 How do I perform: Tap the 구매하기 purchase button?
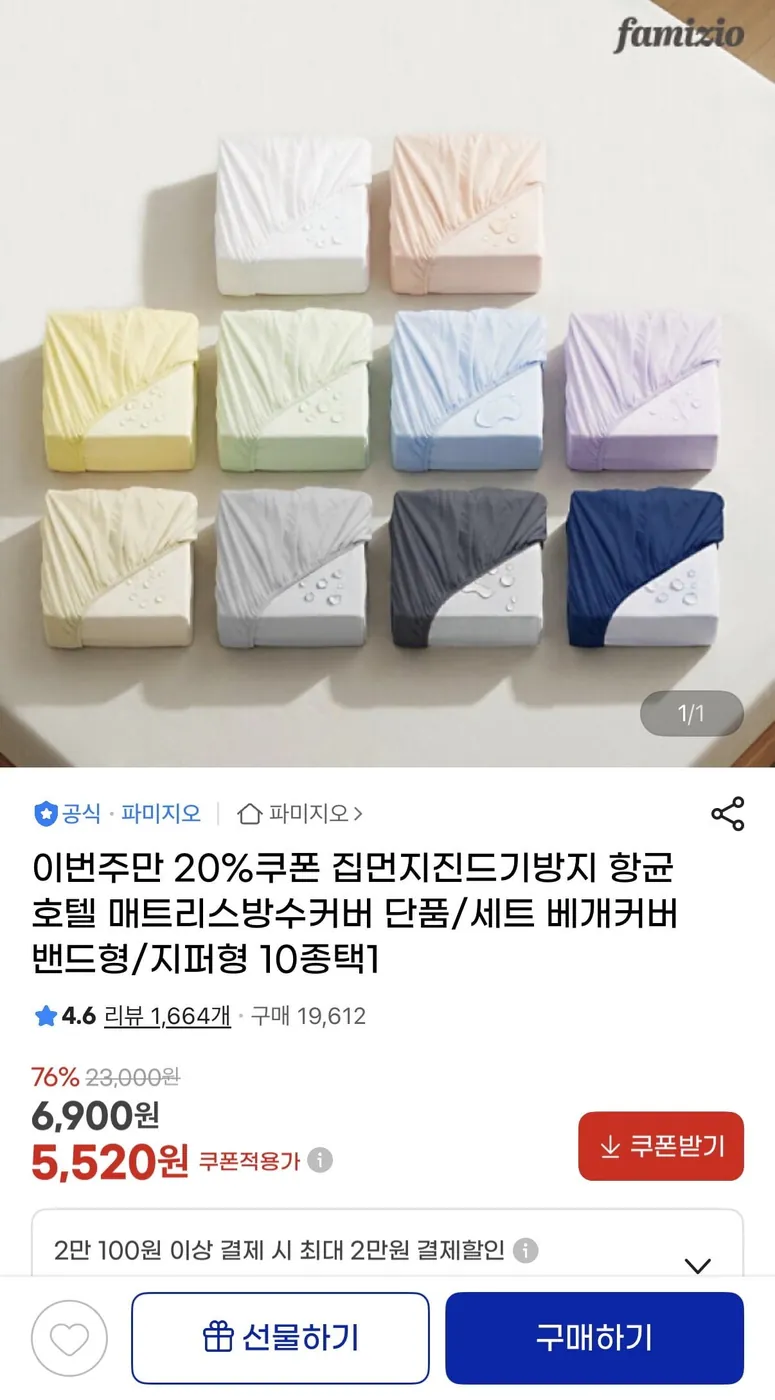click(x=596, y=1336)
